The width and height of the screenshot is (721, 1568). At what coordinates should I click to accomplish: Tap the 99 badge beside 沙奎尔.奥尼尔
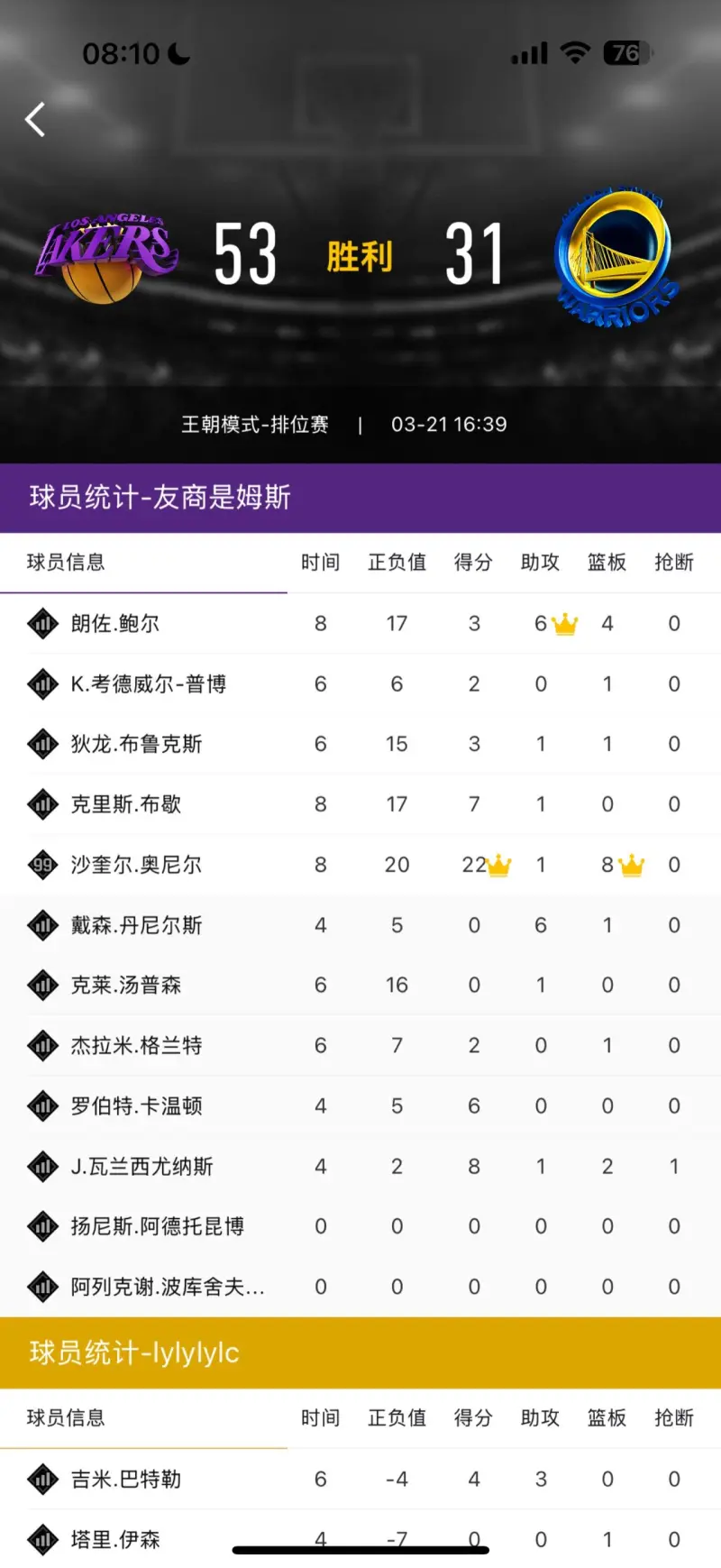pos(42,865)
